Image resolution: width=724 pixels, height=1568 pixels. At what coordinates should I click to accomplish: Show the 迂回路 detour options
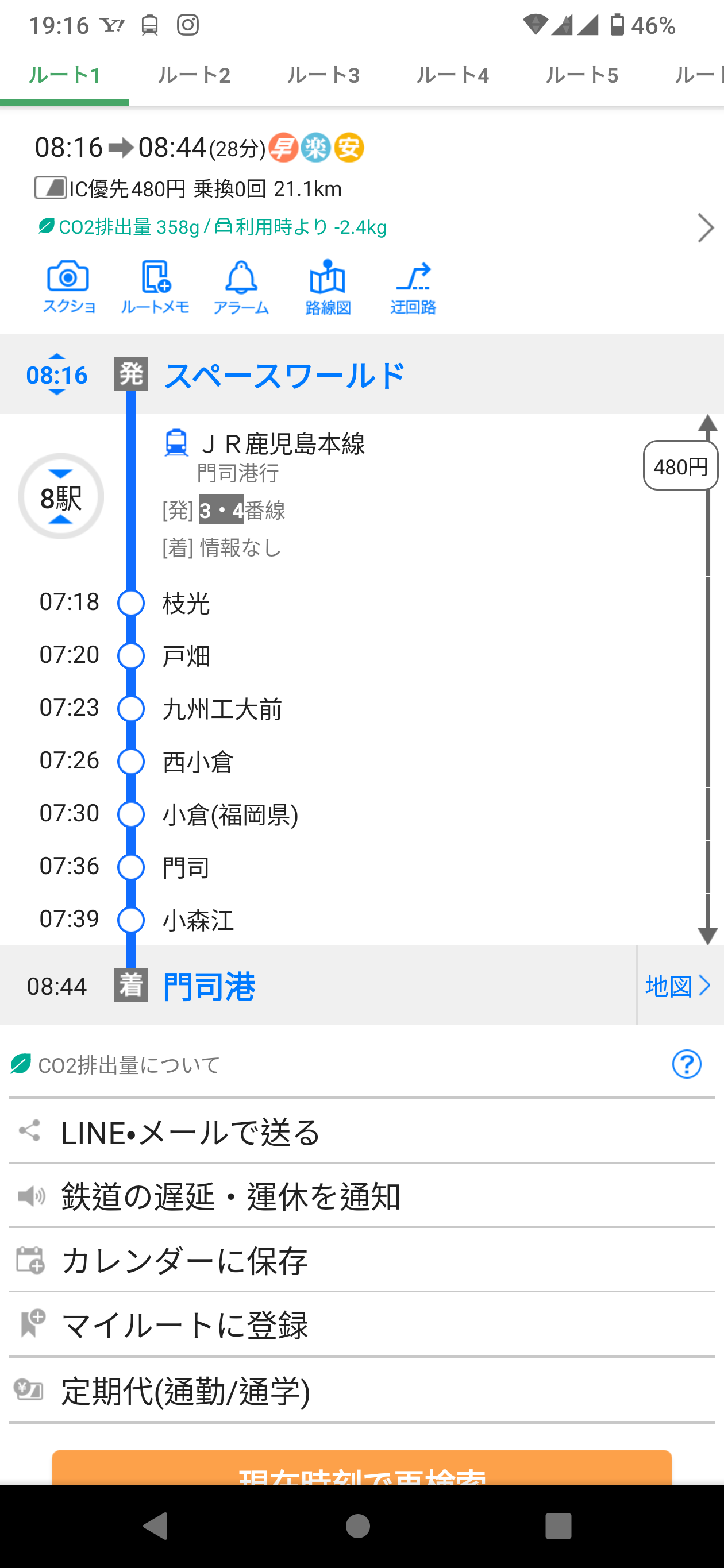click(414, 287)
